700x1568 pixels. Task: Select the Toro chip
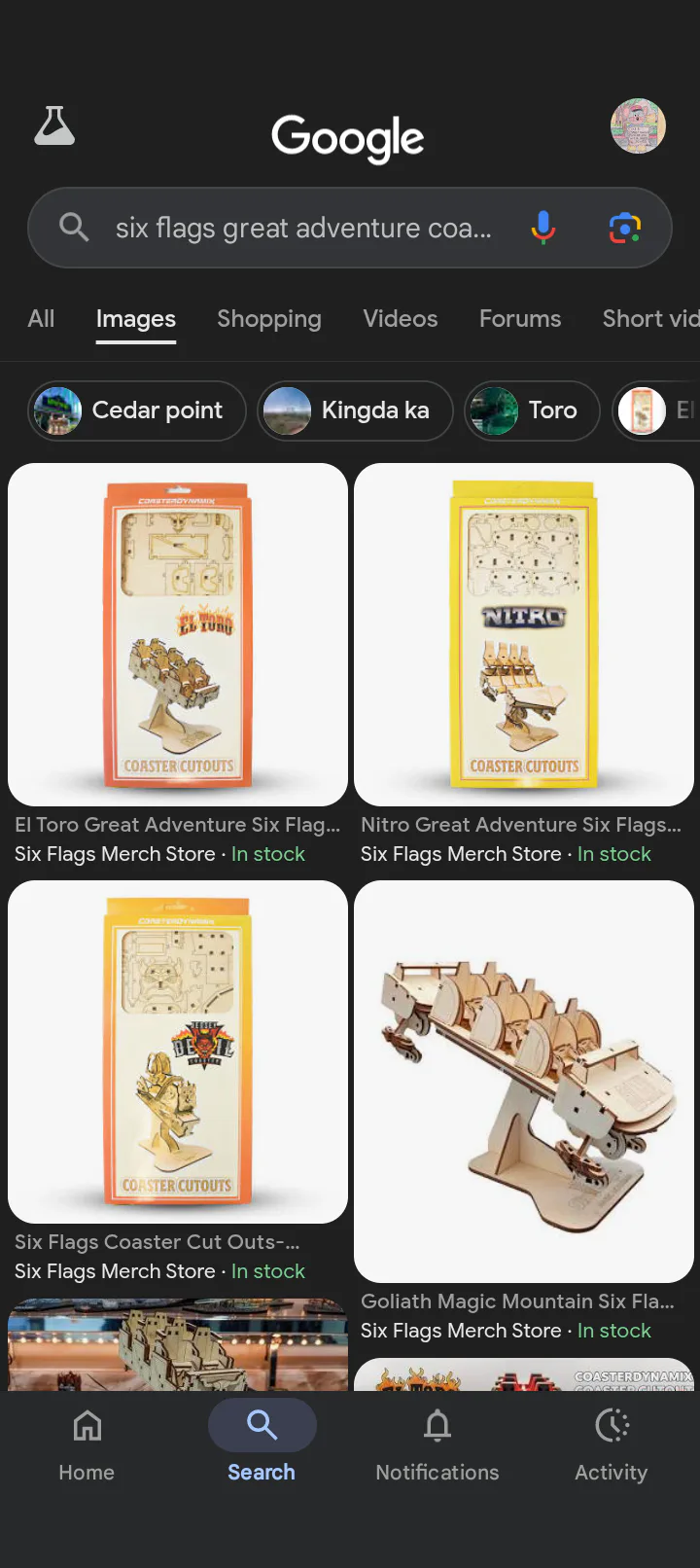[x=532, y=410]
